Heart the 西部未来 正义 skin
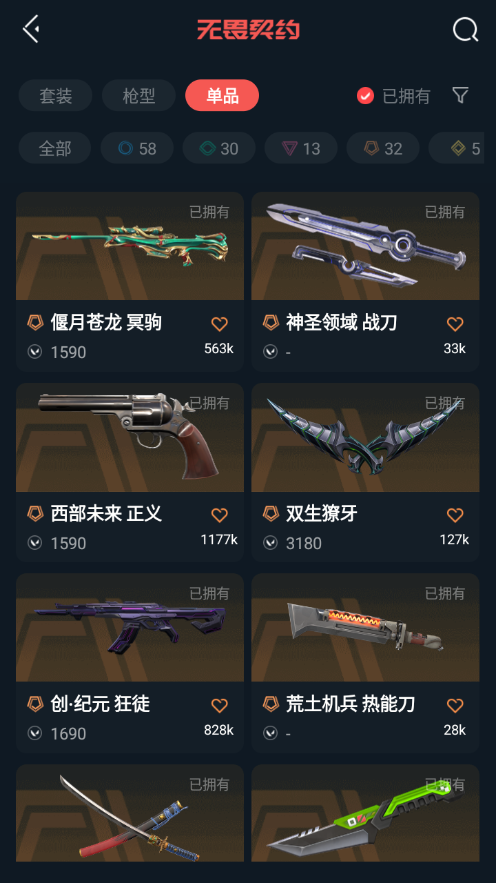Image resolution: width=496 pixels, height=883 pixels. pos(220,515)
